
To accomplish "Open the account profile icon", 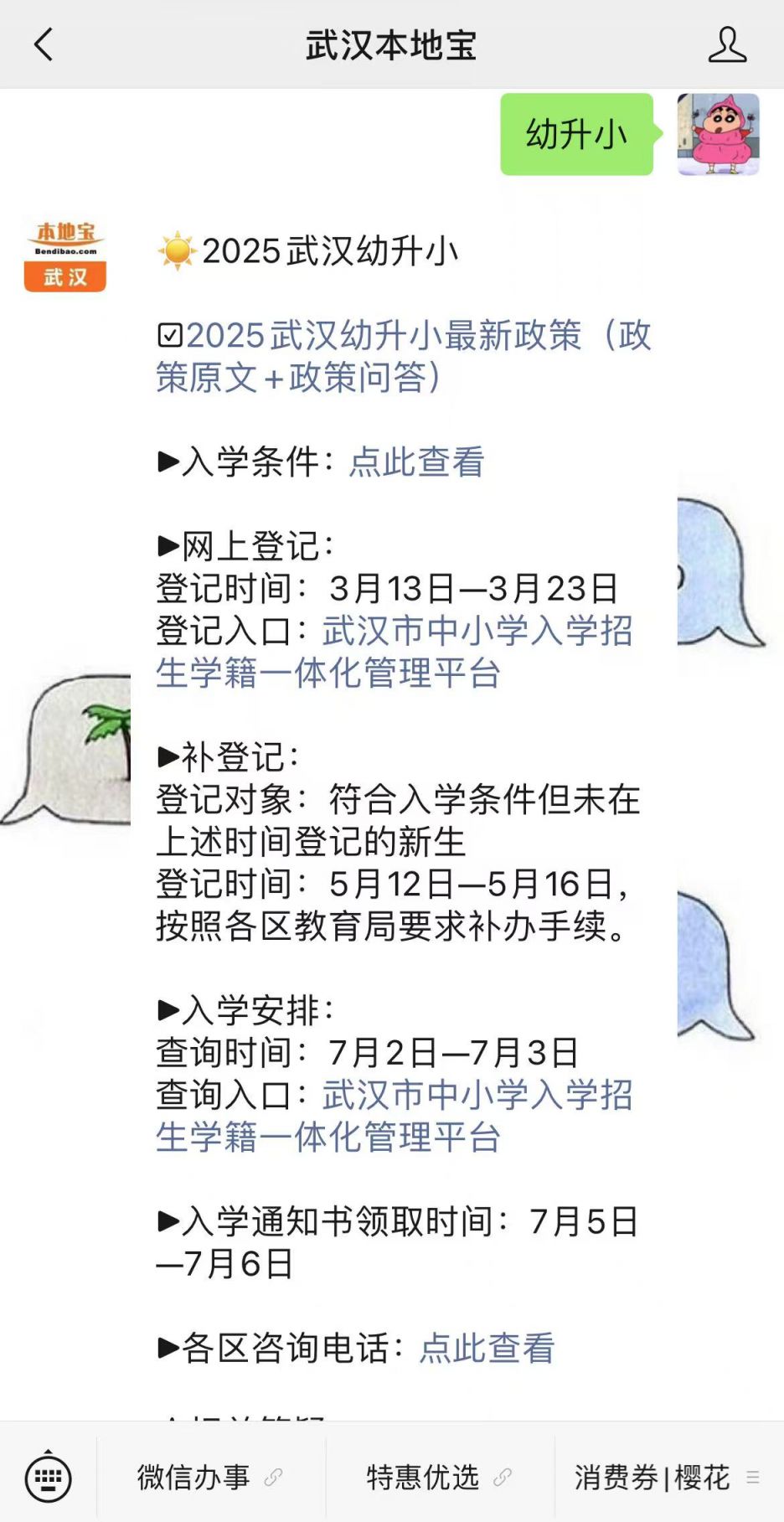I will pos(727,44).
